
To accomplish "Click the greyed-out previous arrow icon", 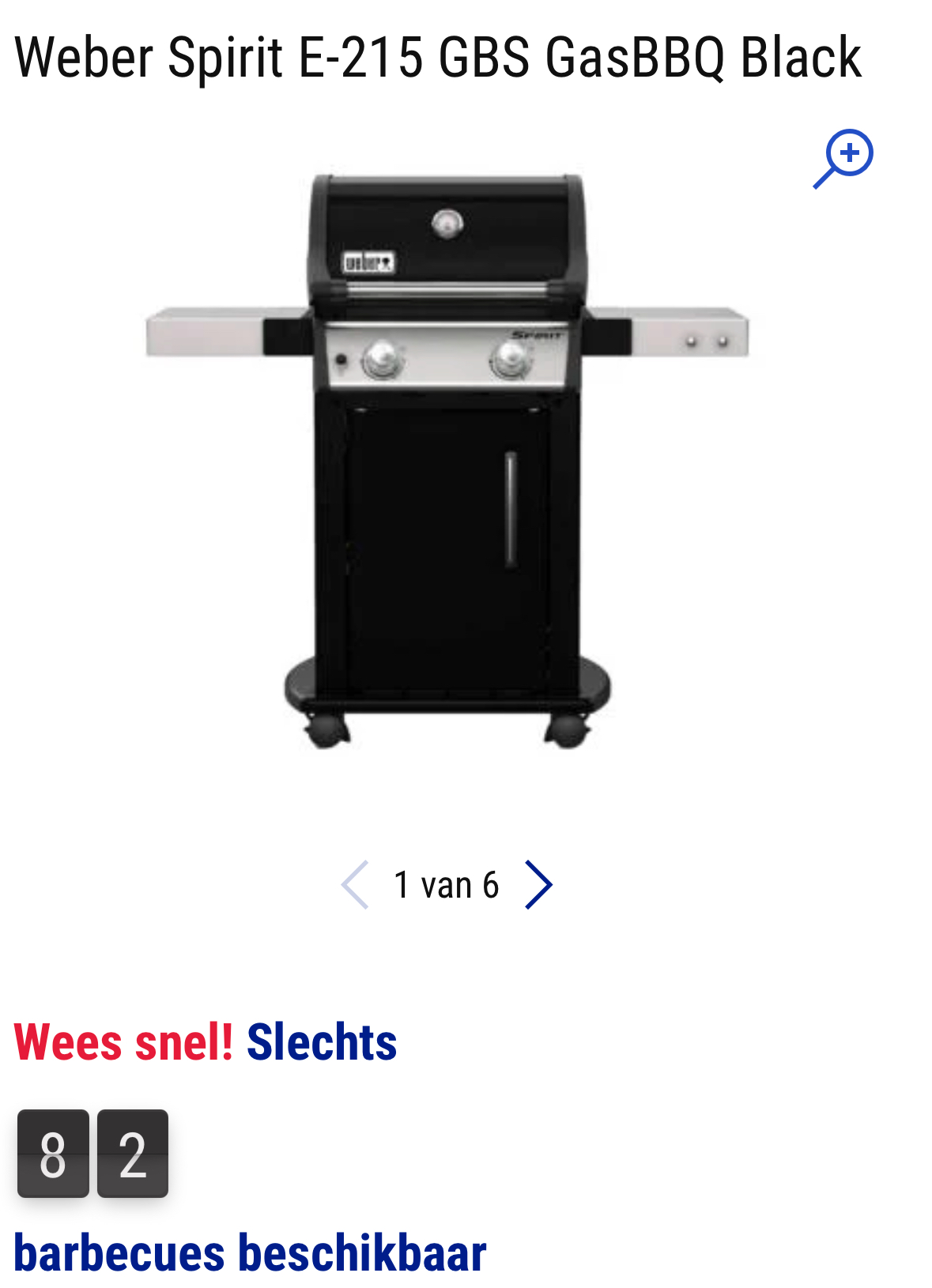I will [357, 884].
